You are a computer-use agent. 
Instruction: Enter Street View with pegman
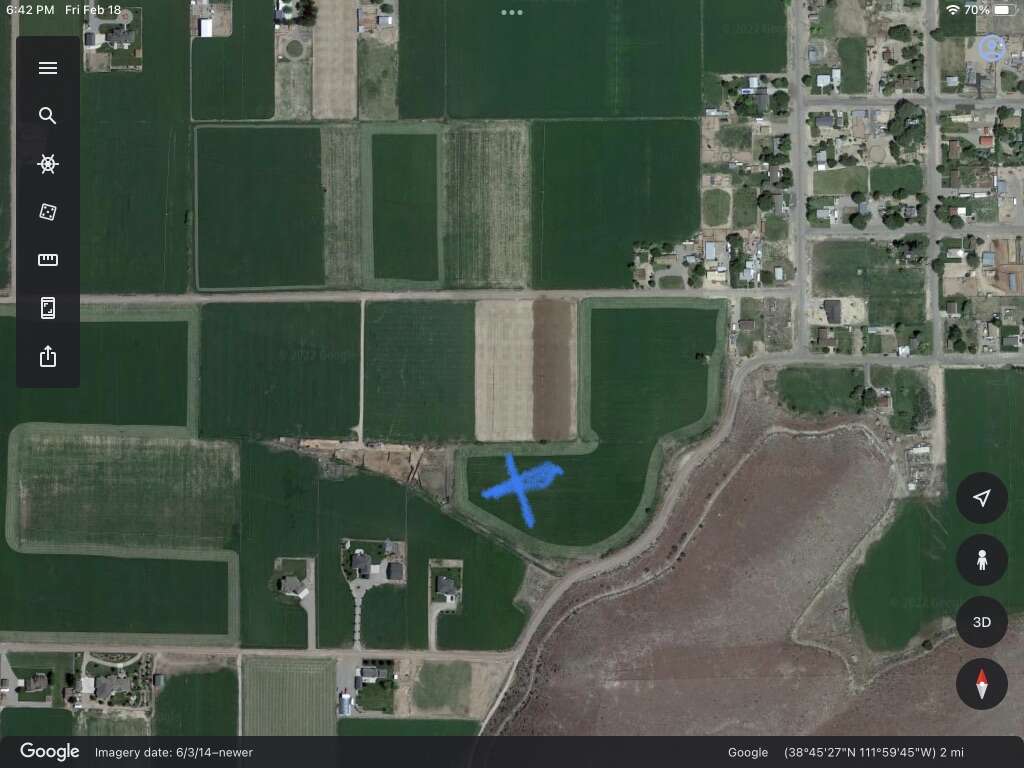982,560
